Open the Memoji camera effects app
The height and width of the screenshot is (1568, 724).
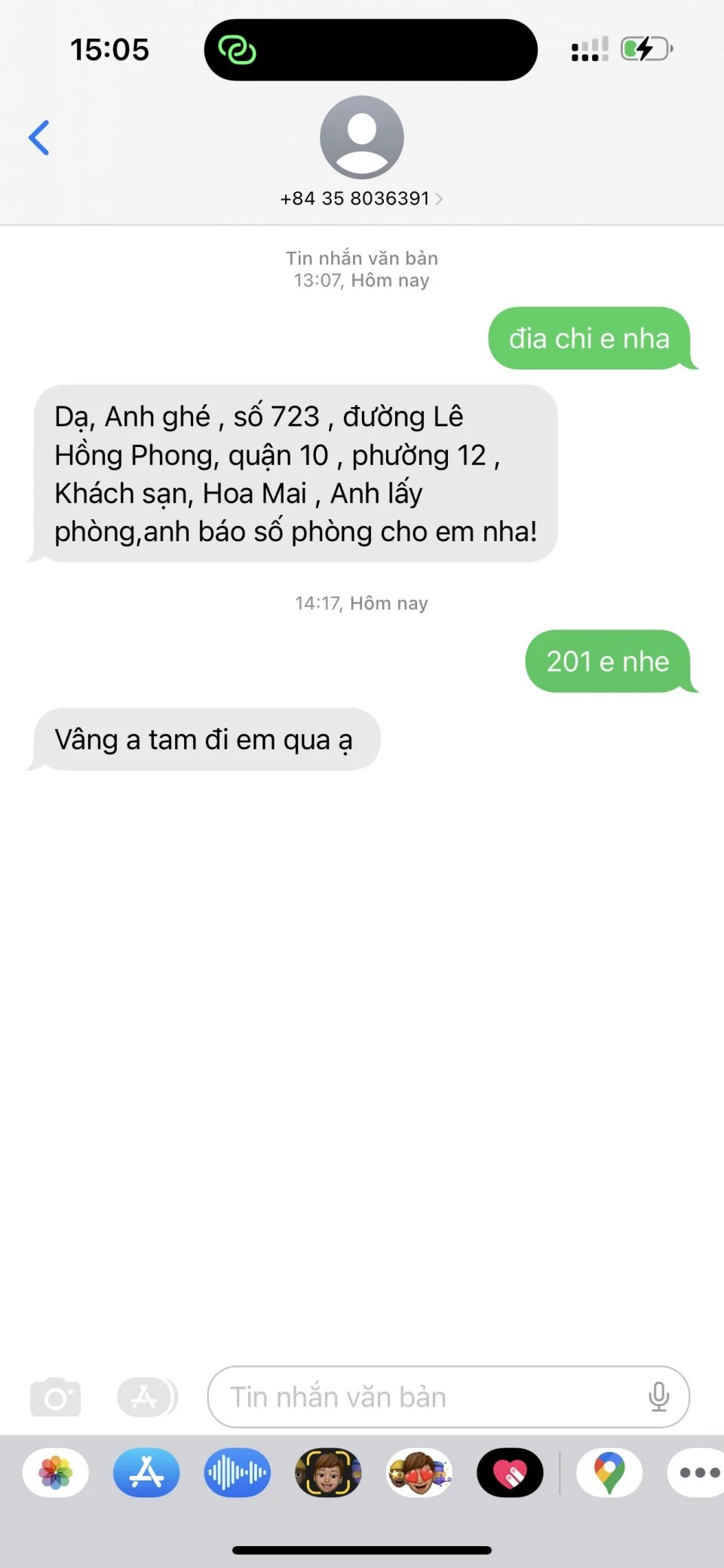[x=328, y=1472]
